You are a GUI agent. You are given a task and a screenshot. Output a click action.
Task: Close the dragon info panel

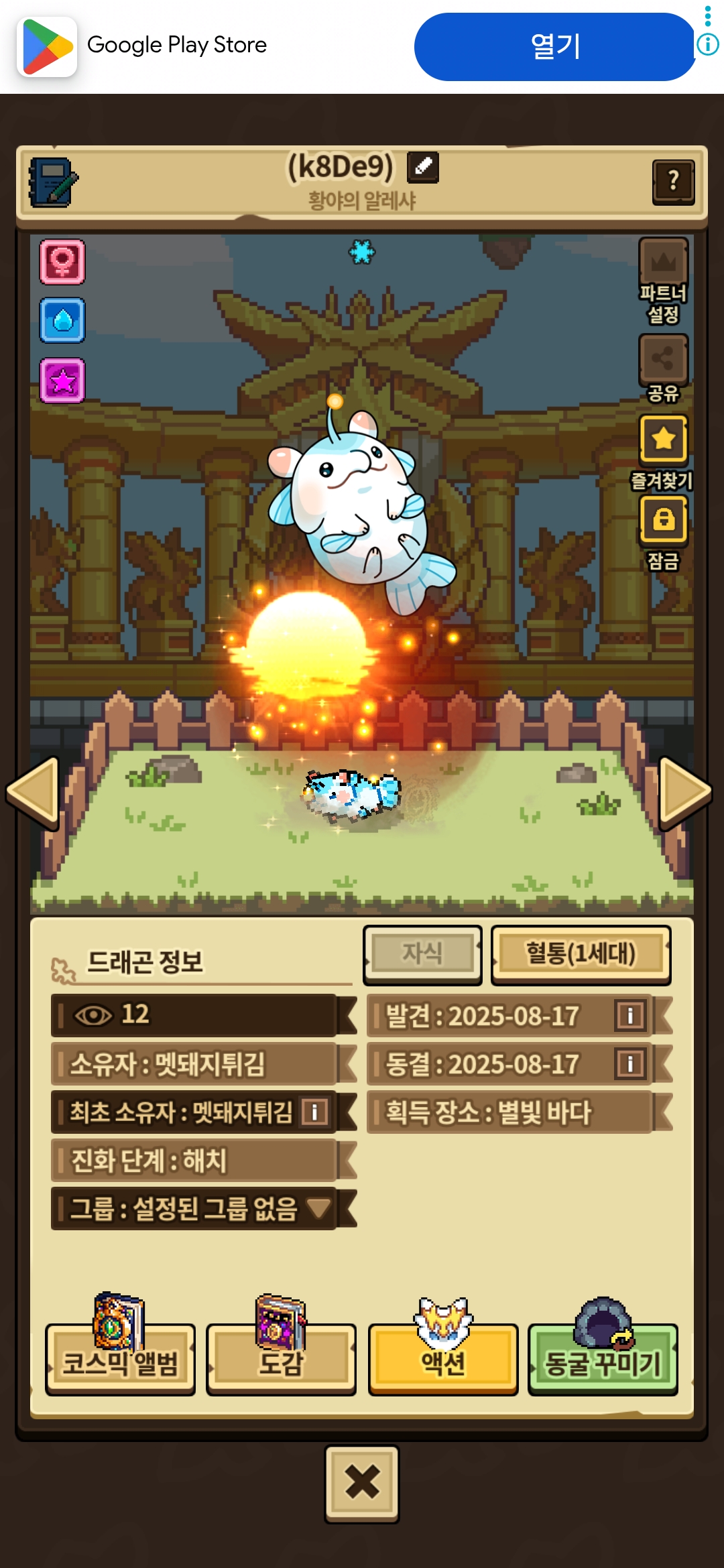[362, 1482]
